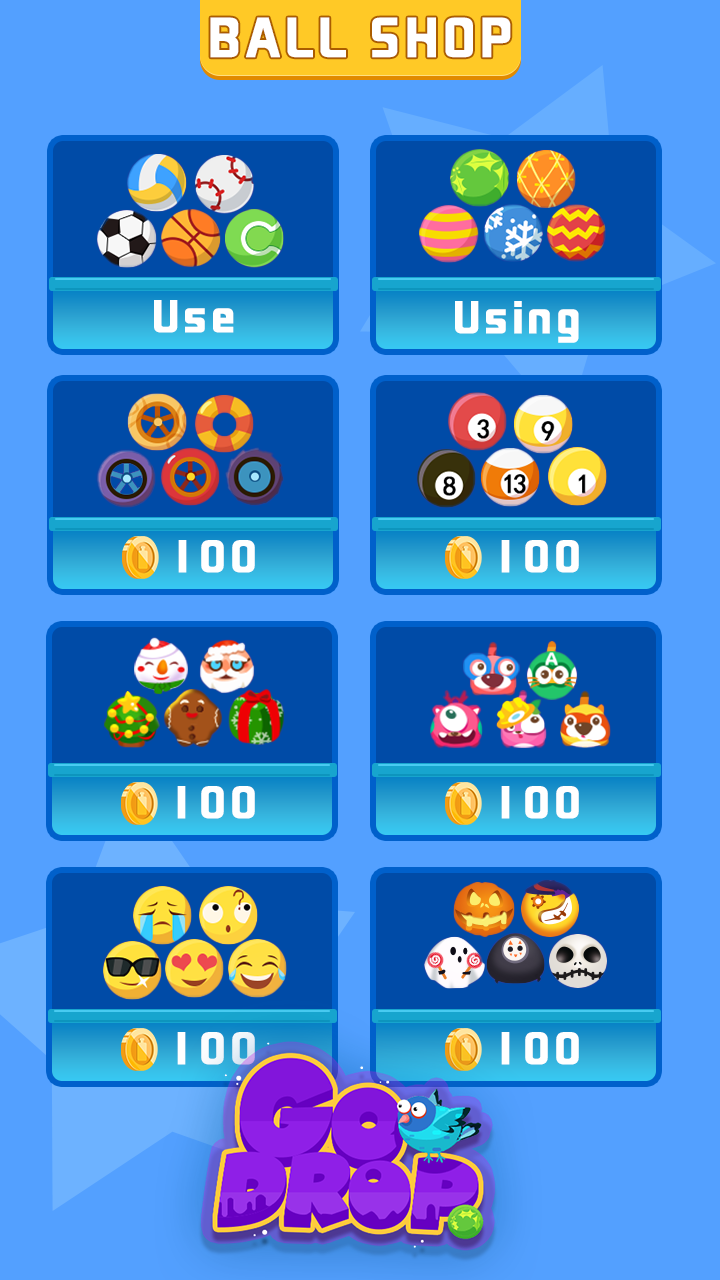This screenshot has width=720, height=1280.
Task: Click the Using label on the candy pack
Action: [x=516, y=318]
